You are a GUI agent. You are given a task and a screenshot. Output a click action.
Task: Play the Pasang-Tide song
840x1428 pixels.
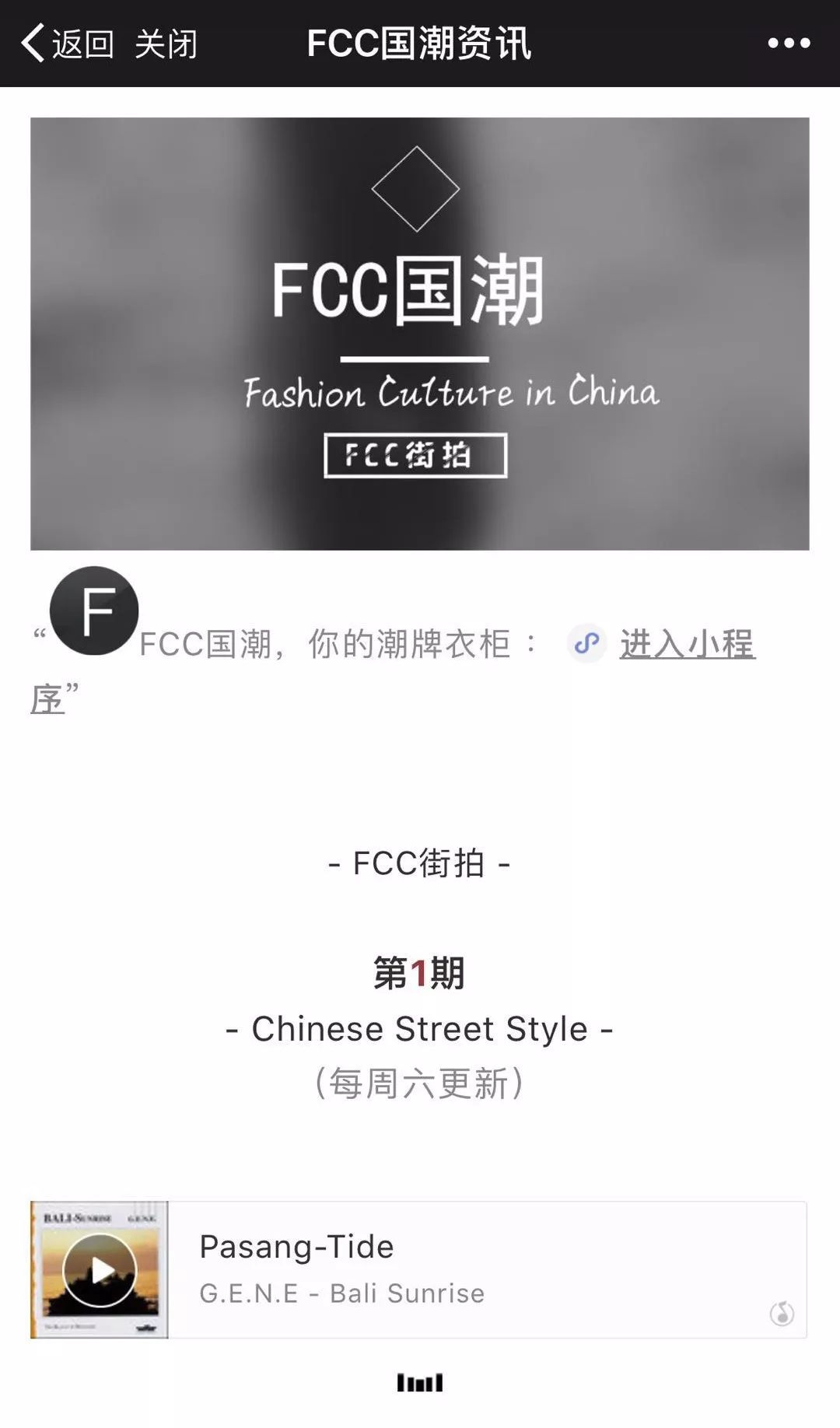tap(100, 1271)
